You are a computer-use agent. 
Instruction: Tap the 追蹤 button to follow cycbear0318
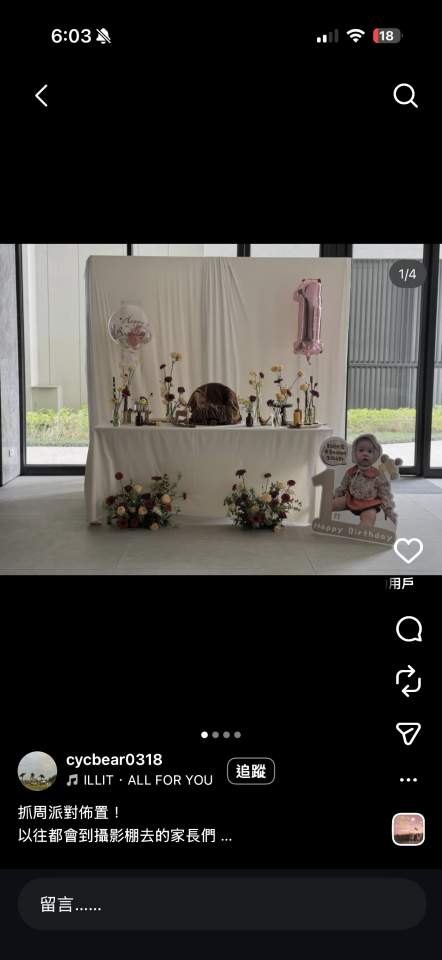(251, 771)
